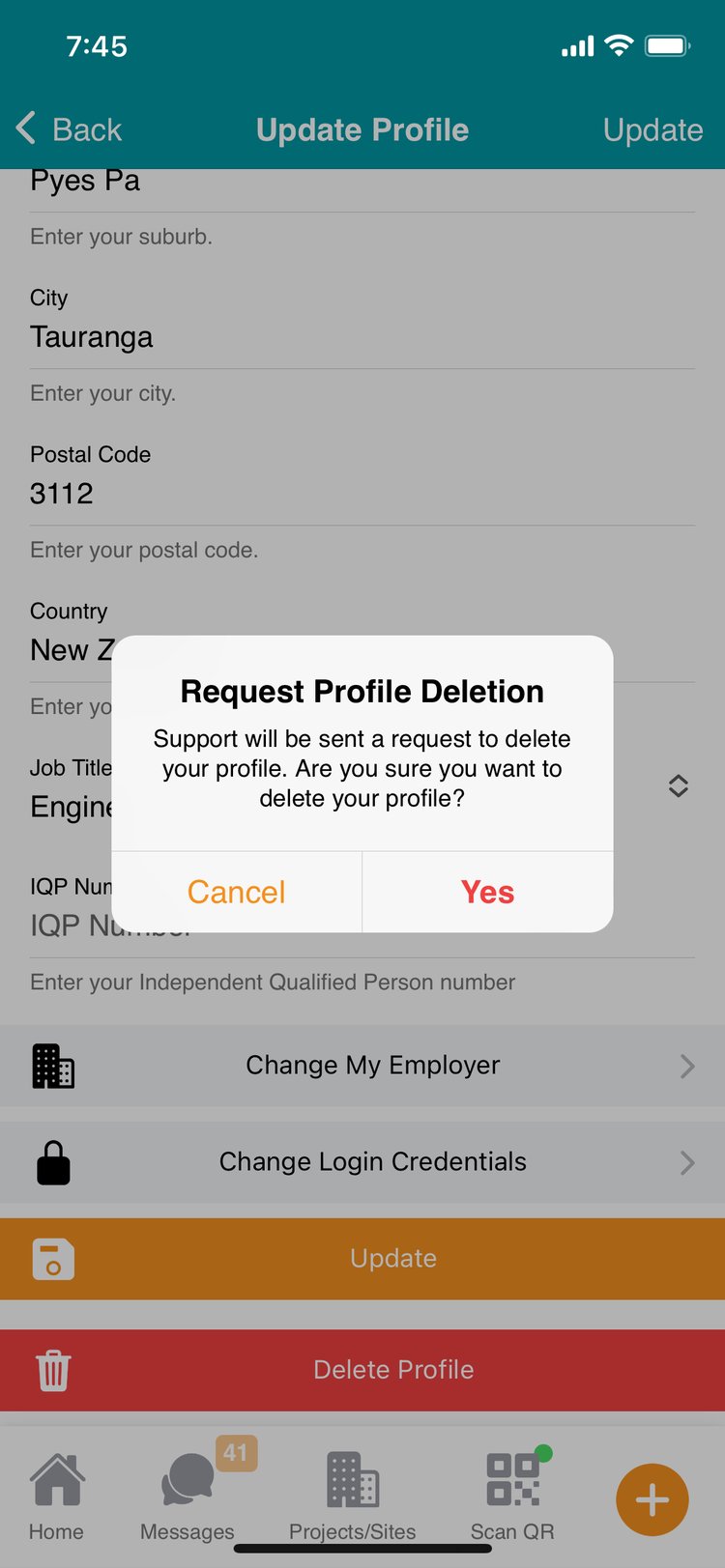Tap the lock icon beside Change Login Credentials
This screenshot has width=725, height=1568.
click(53, 1162)
